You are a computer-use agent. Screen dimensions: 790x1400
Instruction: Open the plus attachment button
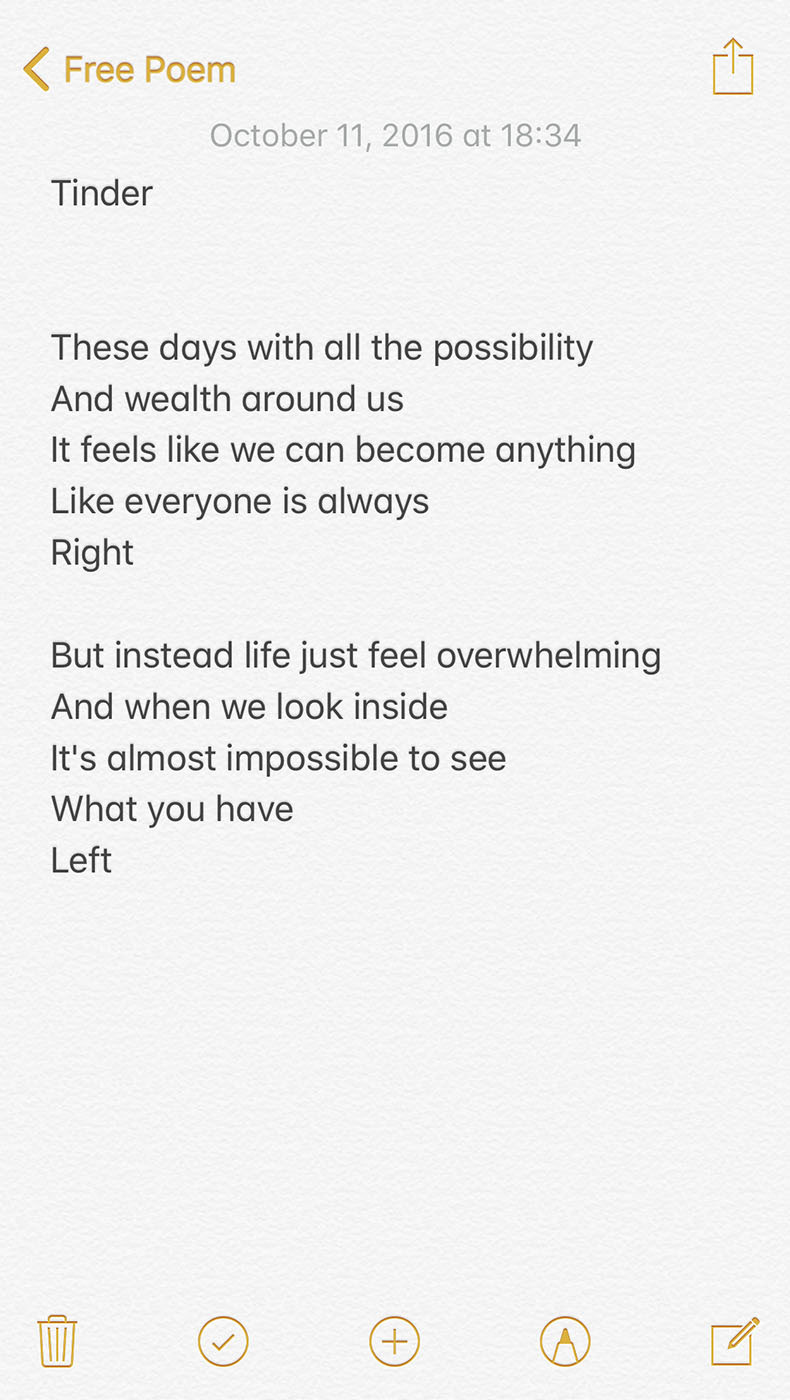click(395, 1341)
